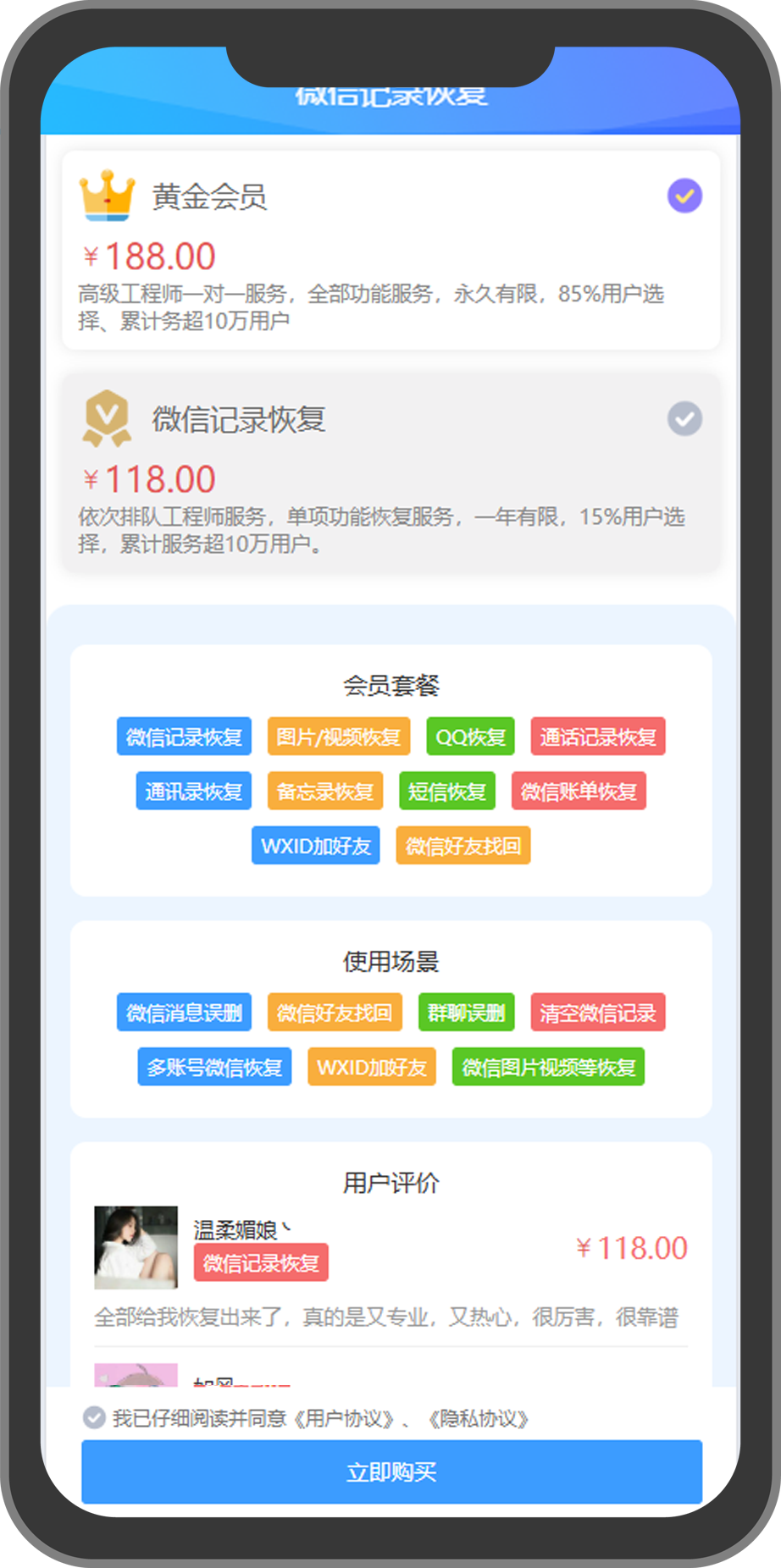
Task: Select the 黄金会员 ¥188.00 plan
Action: (390, 250)
